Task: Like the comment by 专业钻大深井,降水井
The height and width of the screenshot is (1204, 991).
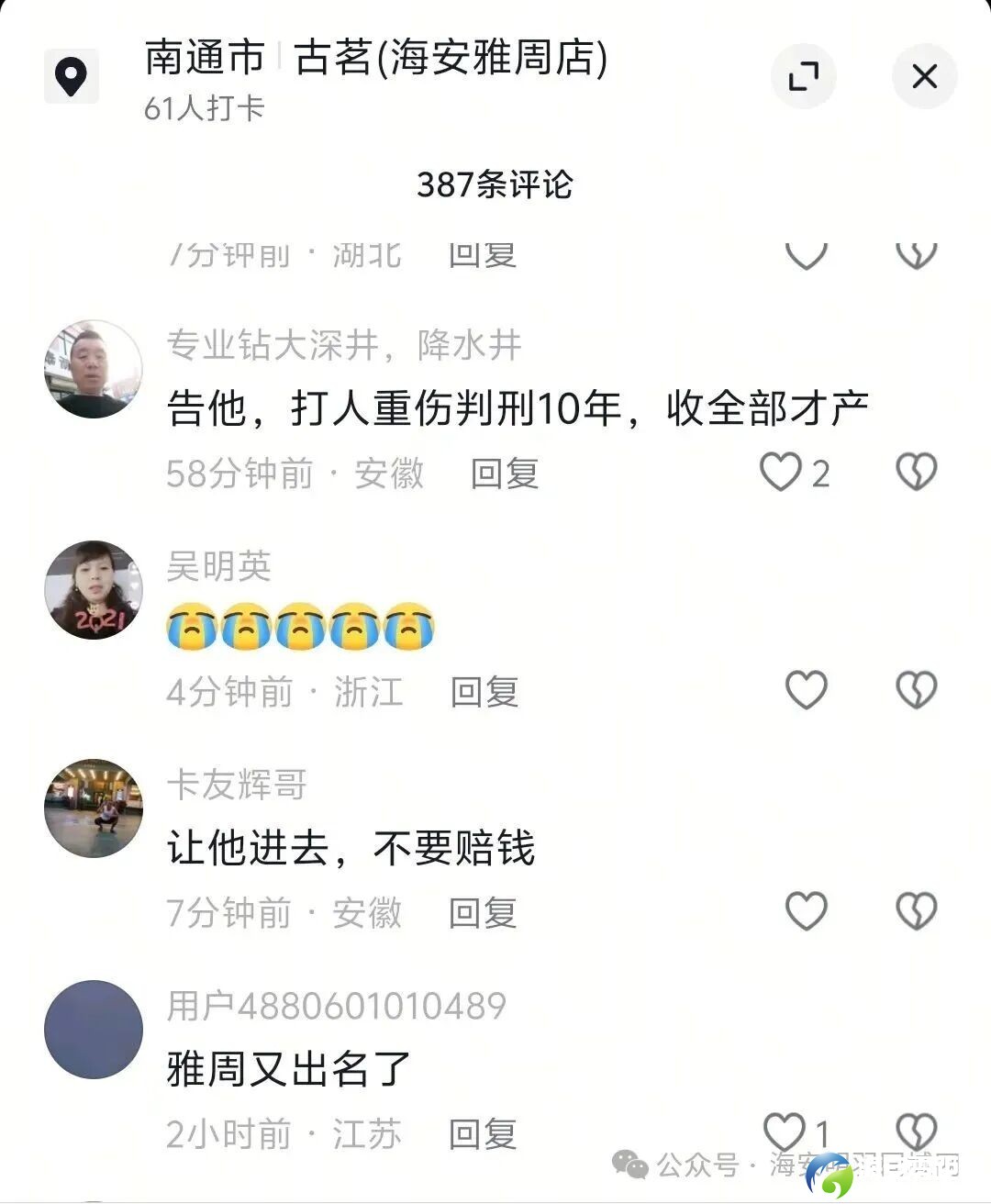Action: (781, 473)
